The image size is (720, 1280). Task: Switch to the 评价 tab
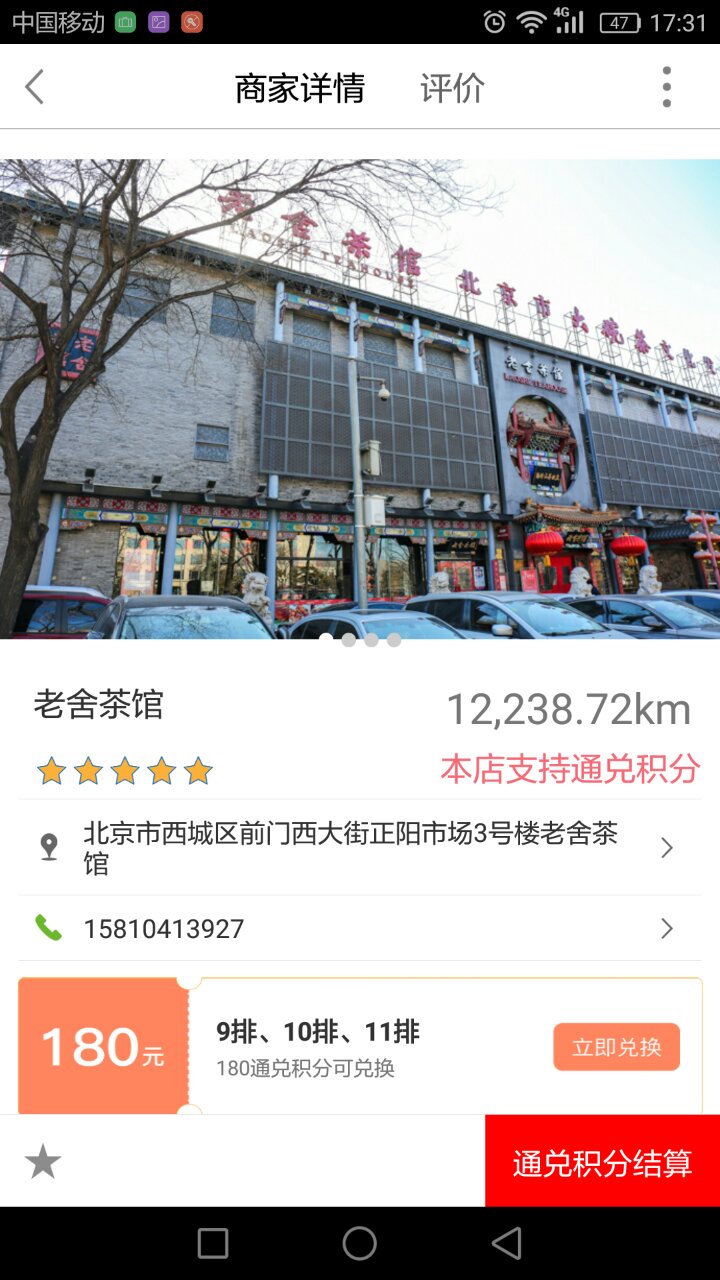coord(452,88)
